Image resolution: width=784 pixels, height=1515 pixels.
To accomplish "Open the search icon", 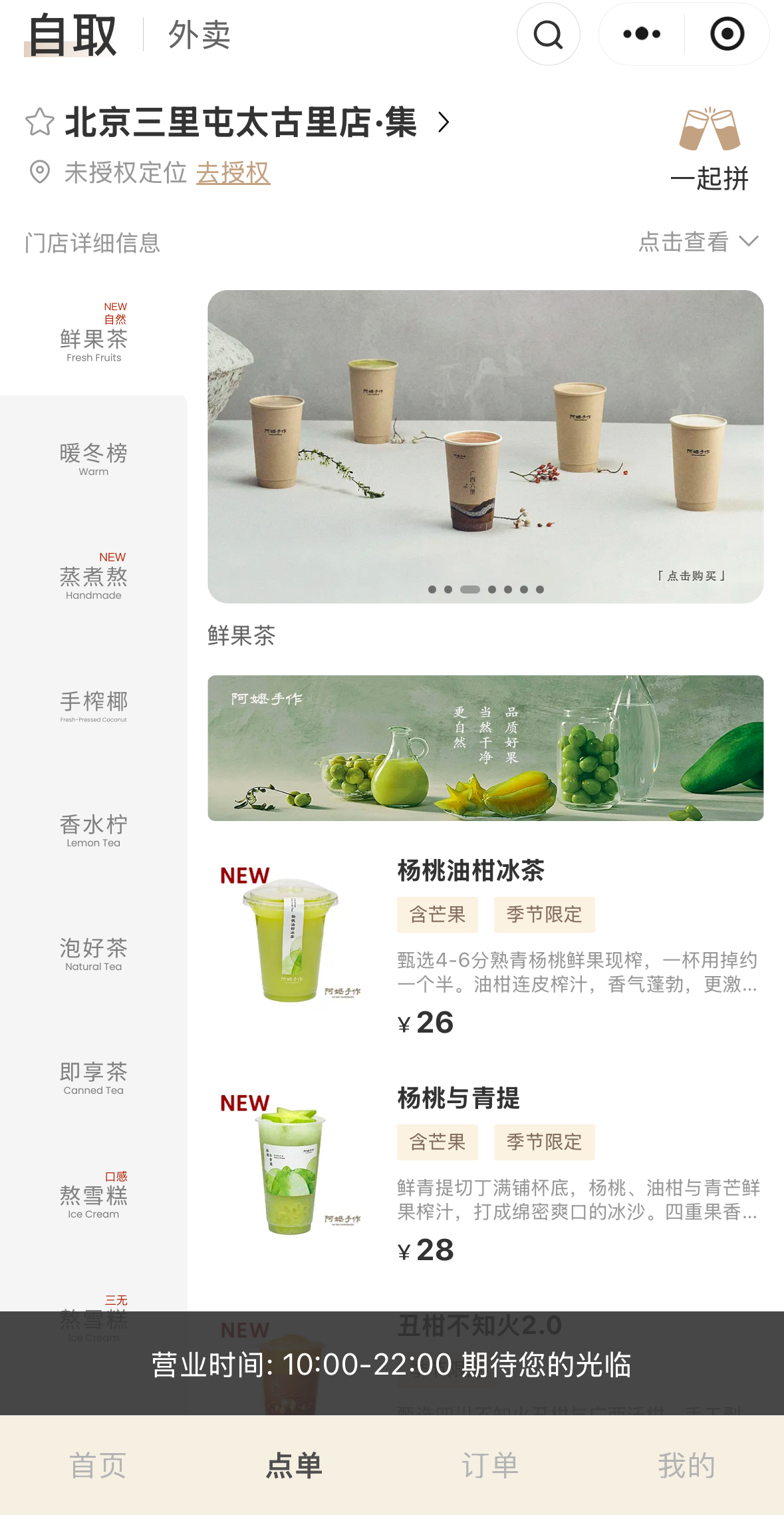I will coord(548,35).
